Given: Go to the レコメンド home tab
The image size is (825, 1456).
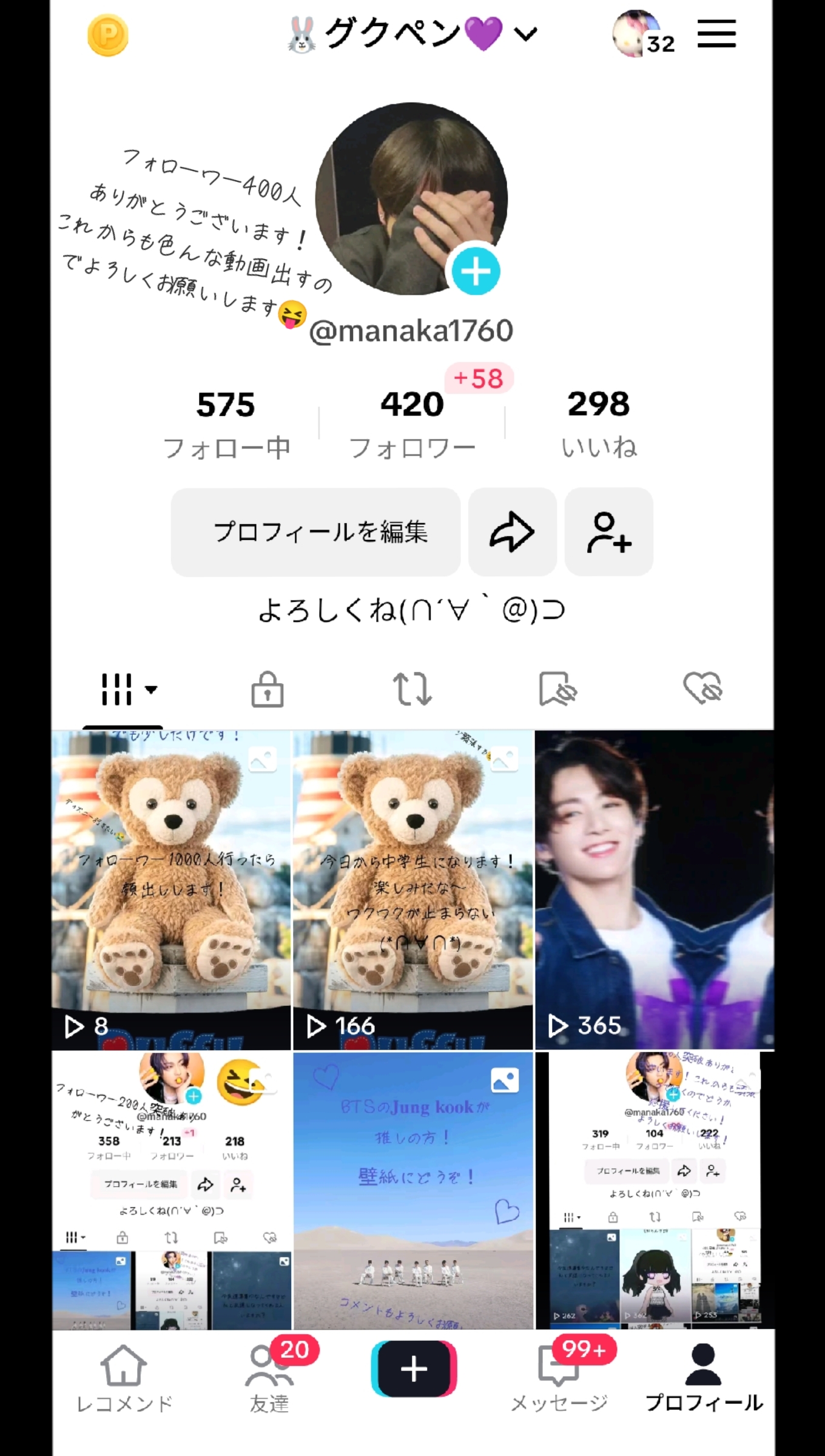Looking at the screenshot, I should click(x=124, y=1377).
